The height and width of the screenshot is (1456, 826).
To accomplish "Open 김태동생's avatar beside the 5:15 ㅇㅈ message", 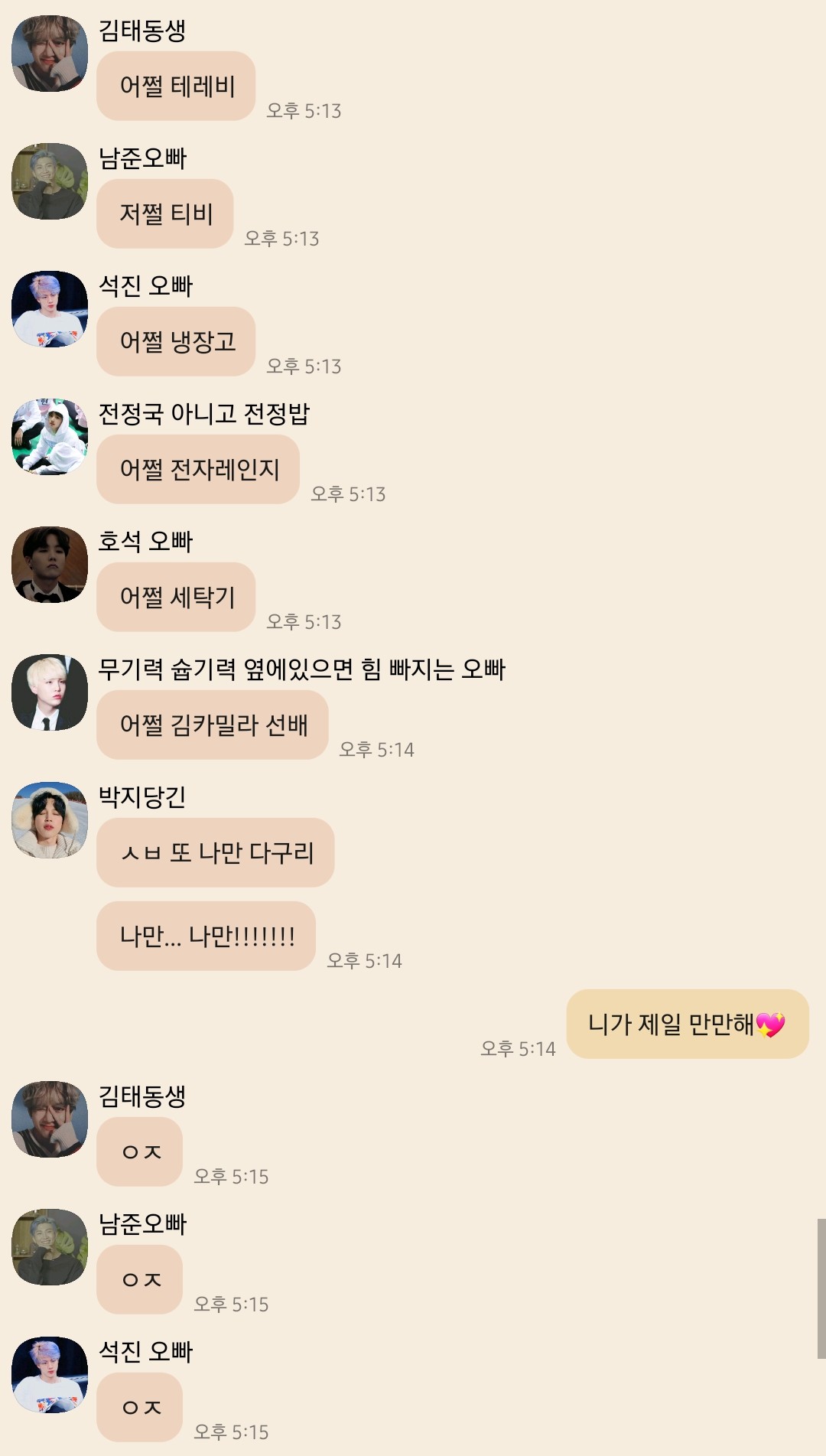I will point(50,1119).
